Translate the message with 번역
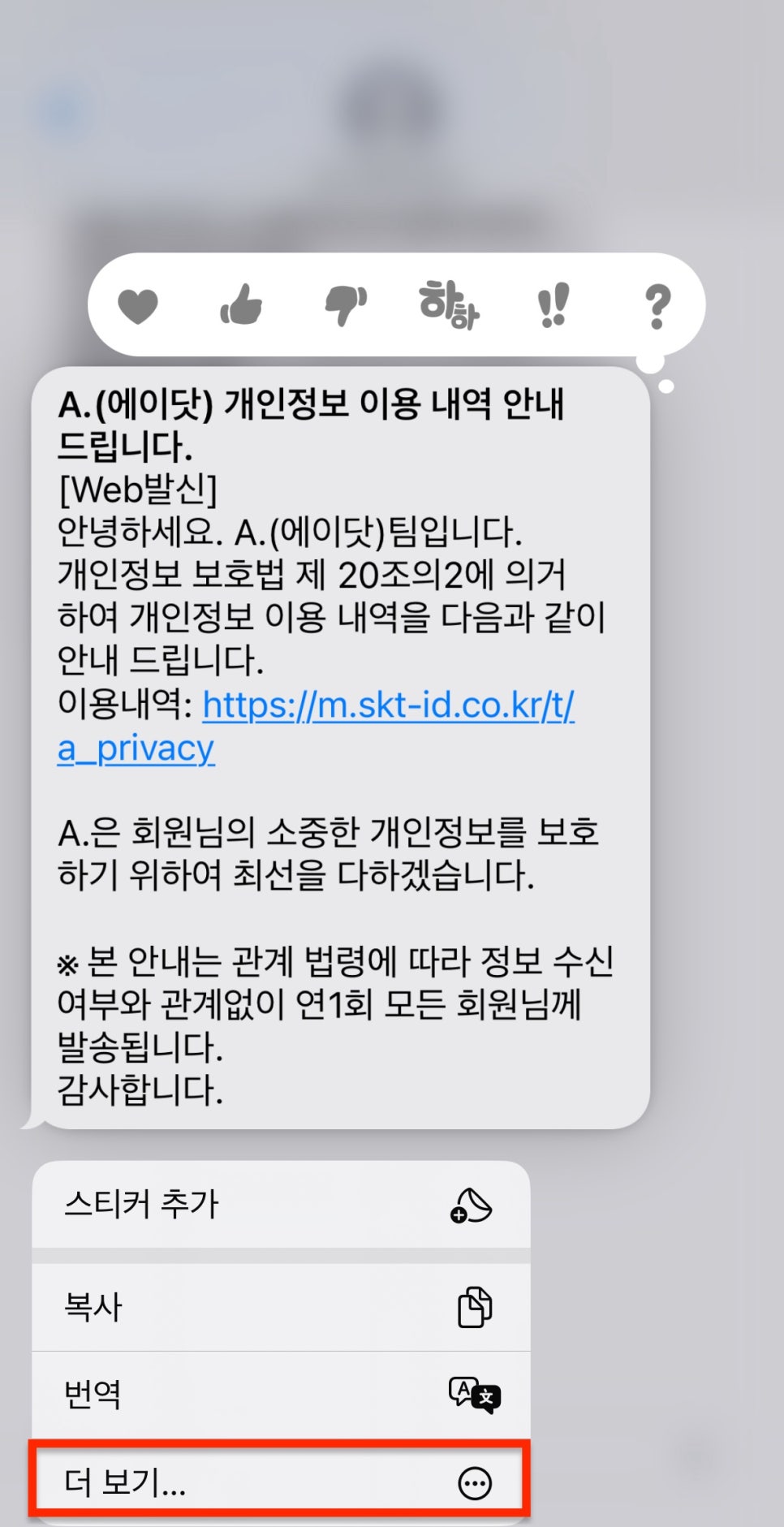 coord(281,1395)
